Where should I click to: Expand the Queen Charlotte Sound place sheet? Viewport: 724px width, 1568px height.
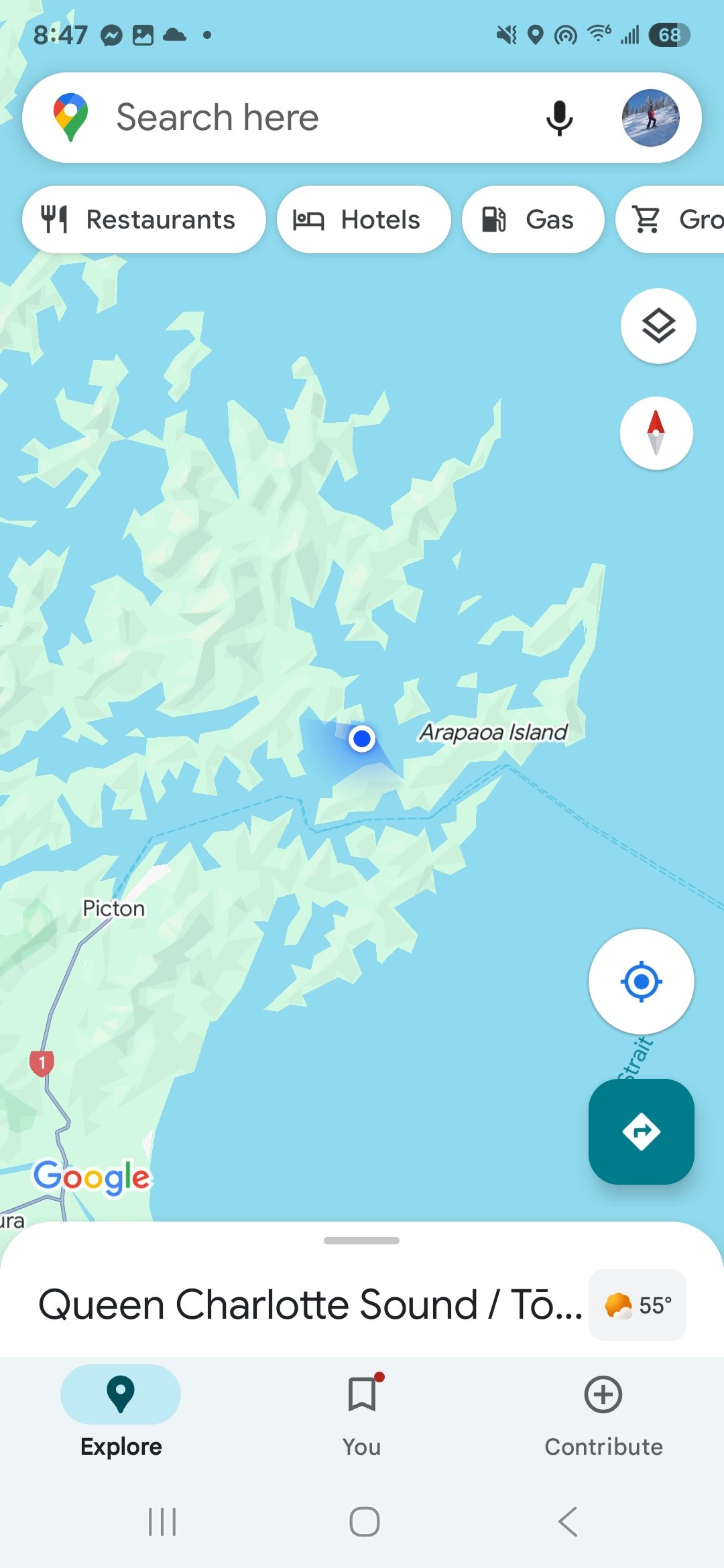[311, 1305]
